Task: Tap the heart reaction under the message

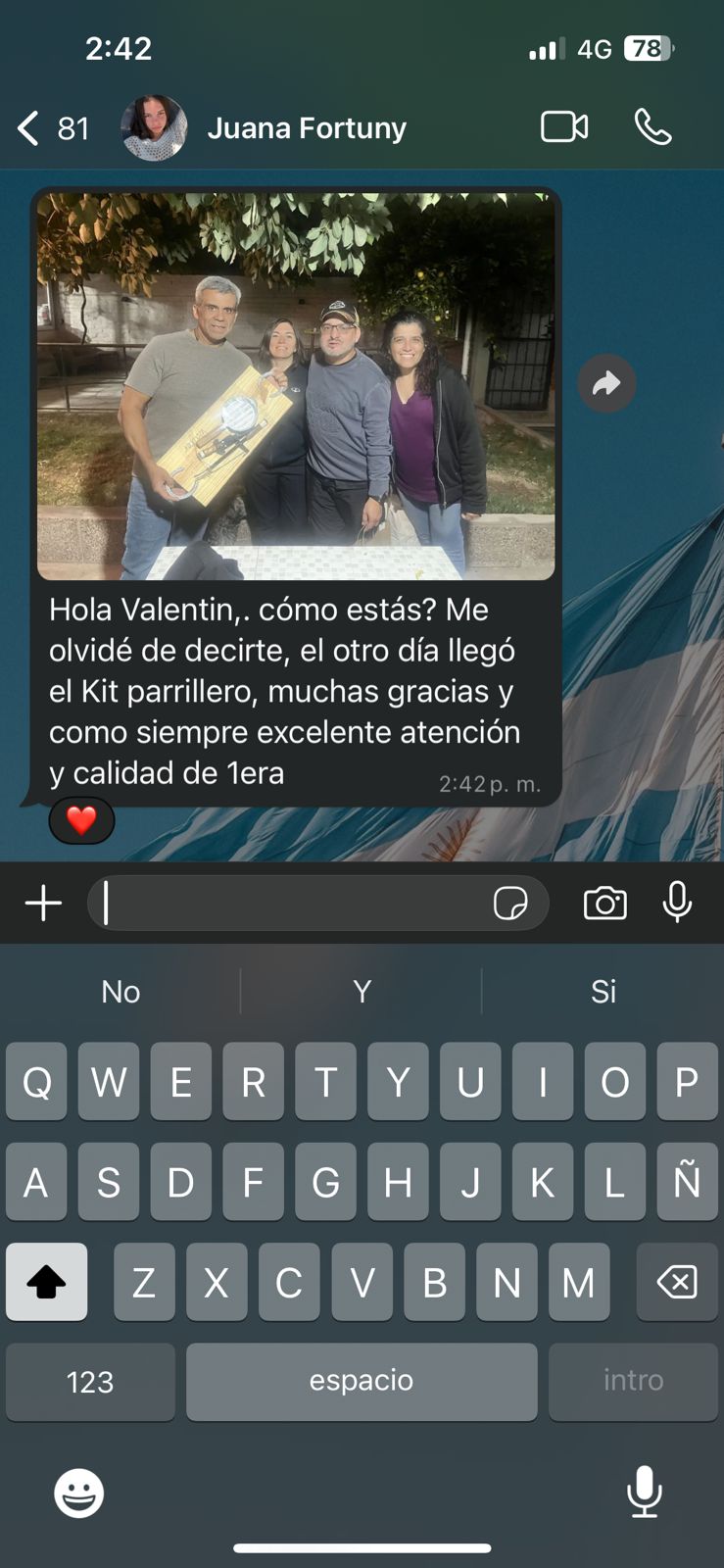Action: click(81, 820)
